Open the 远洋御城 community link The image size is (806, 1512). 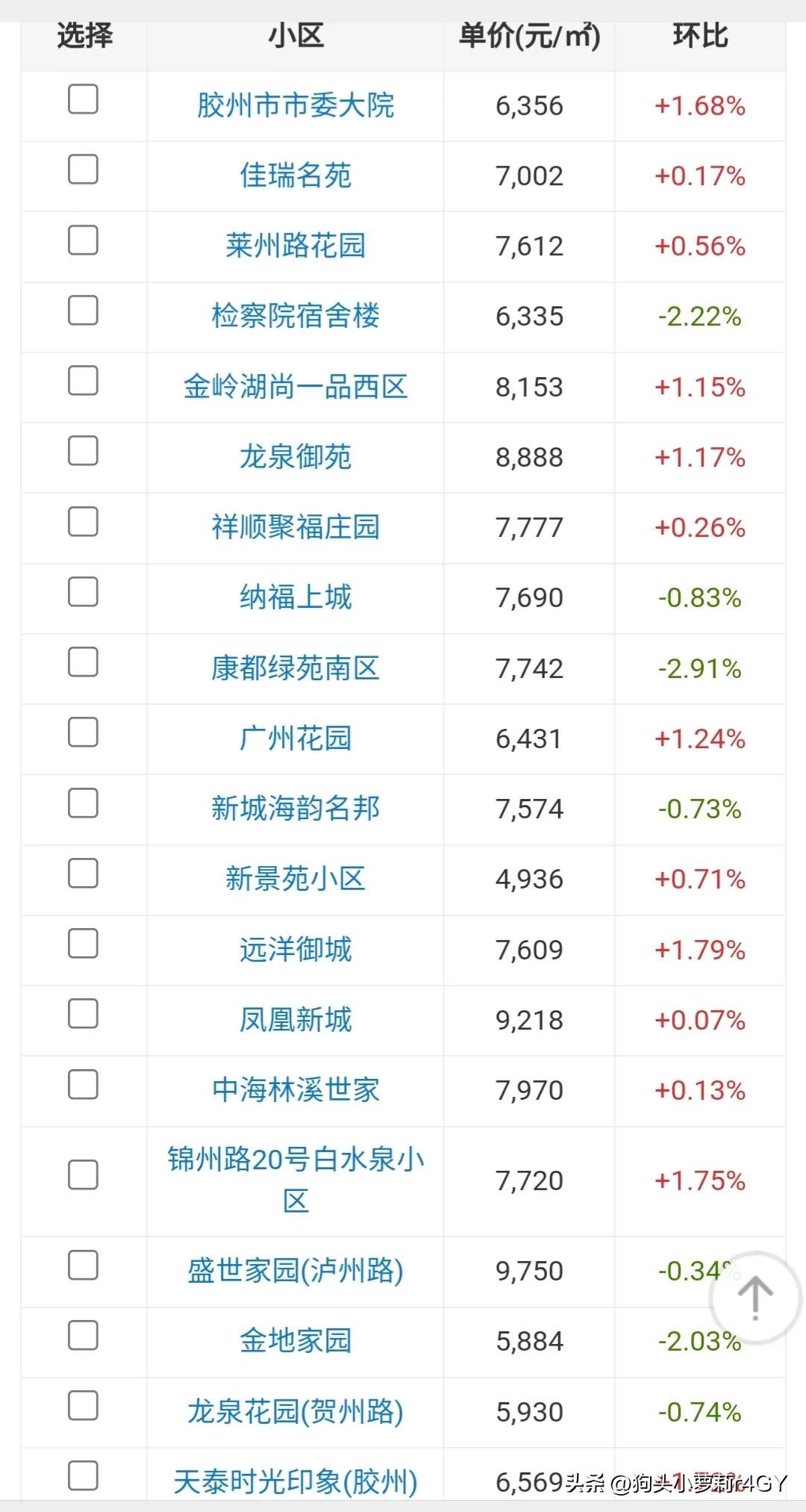(296, 950)
